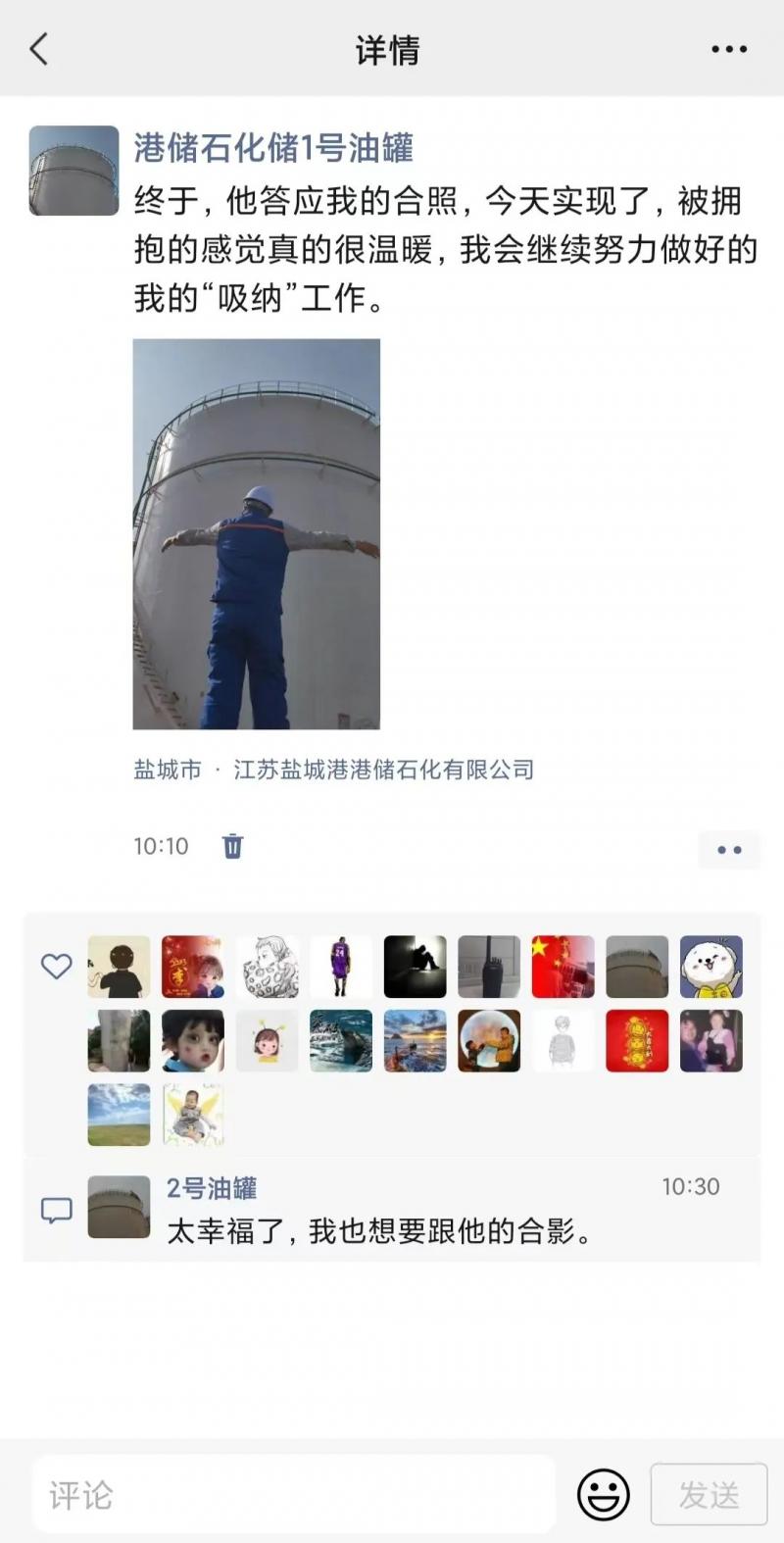View the worker and oil tank photo
This screenshot has height=1543, width=784.
(257, 534)
